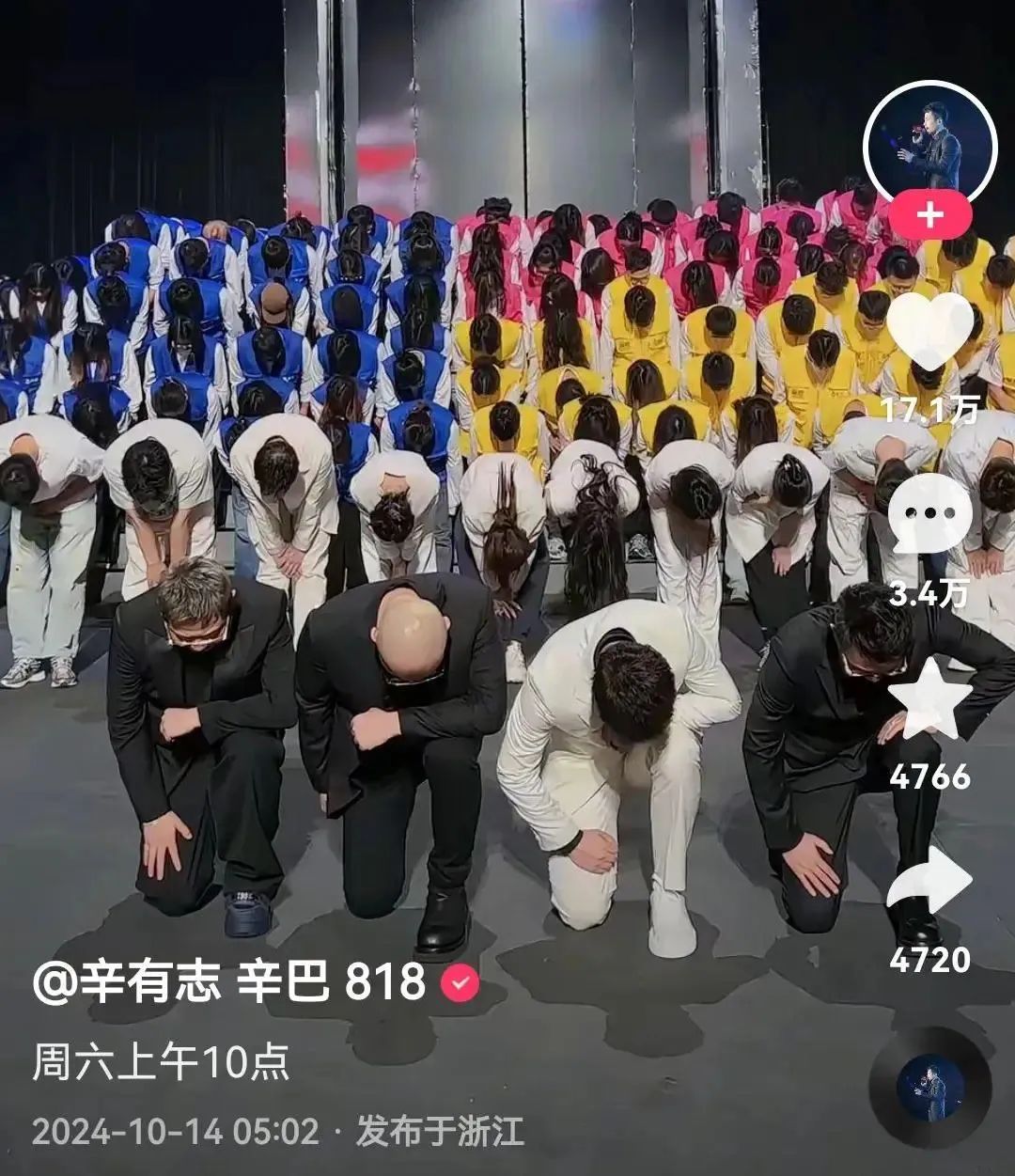
Task: Open the @辛有志 辛巴 818 username
Action: coord(229,982)
